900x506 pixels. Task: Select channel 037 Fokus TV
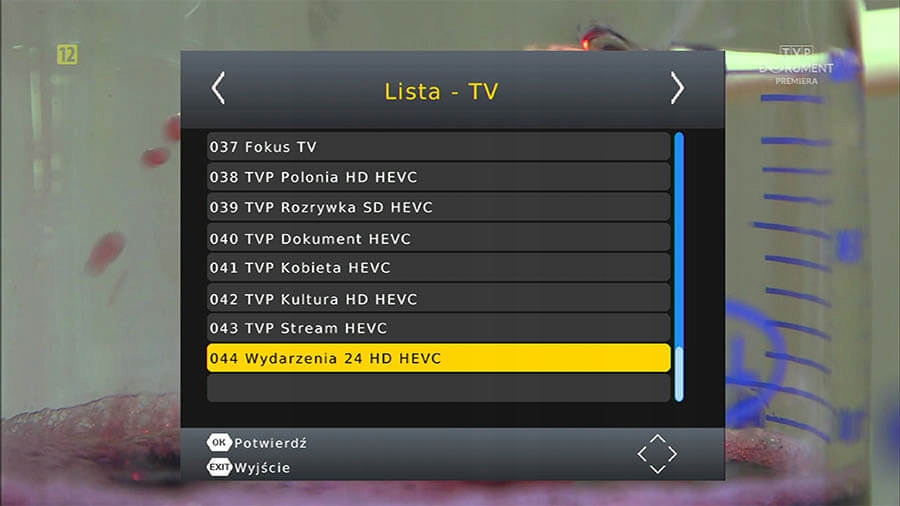click(438, 147)
